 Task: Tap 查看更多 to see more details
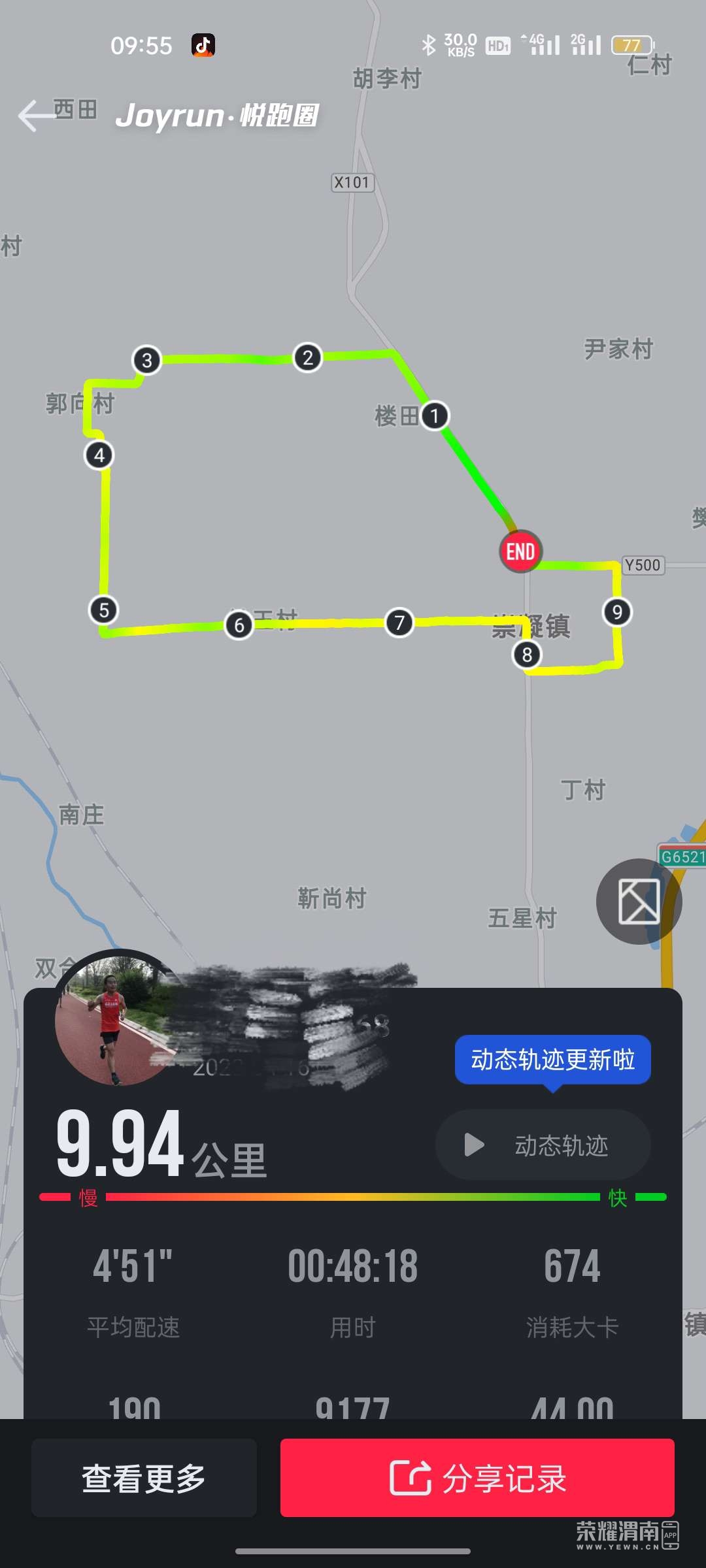coord(144,1478)
